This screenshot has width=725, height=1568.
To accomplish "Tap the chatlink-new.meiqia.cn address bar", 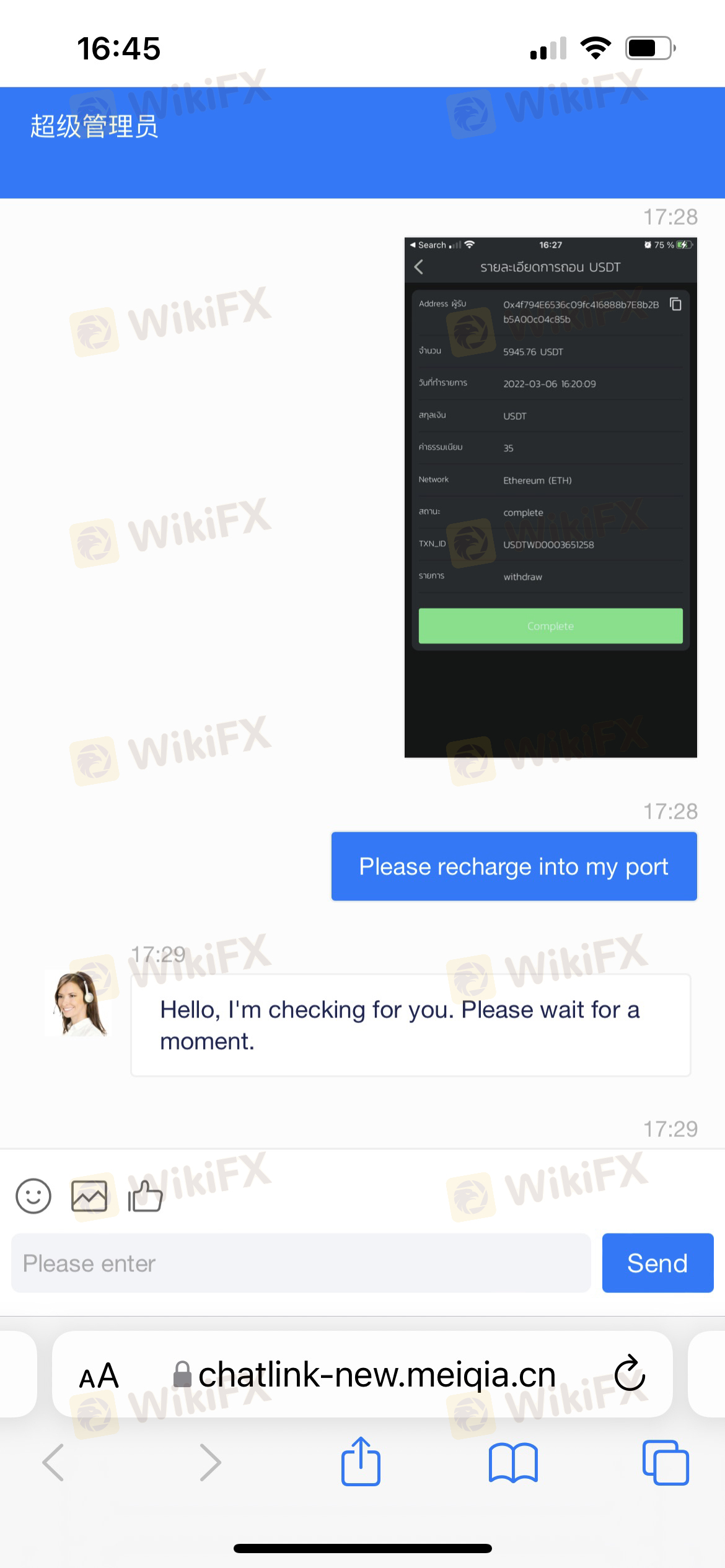I will click(362, 1374).
